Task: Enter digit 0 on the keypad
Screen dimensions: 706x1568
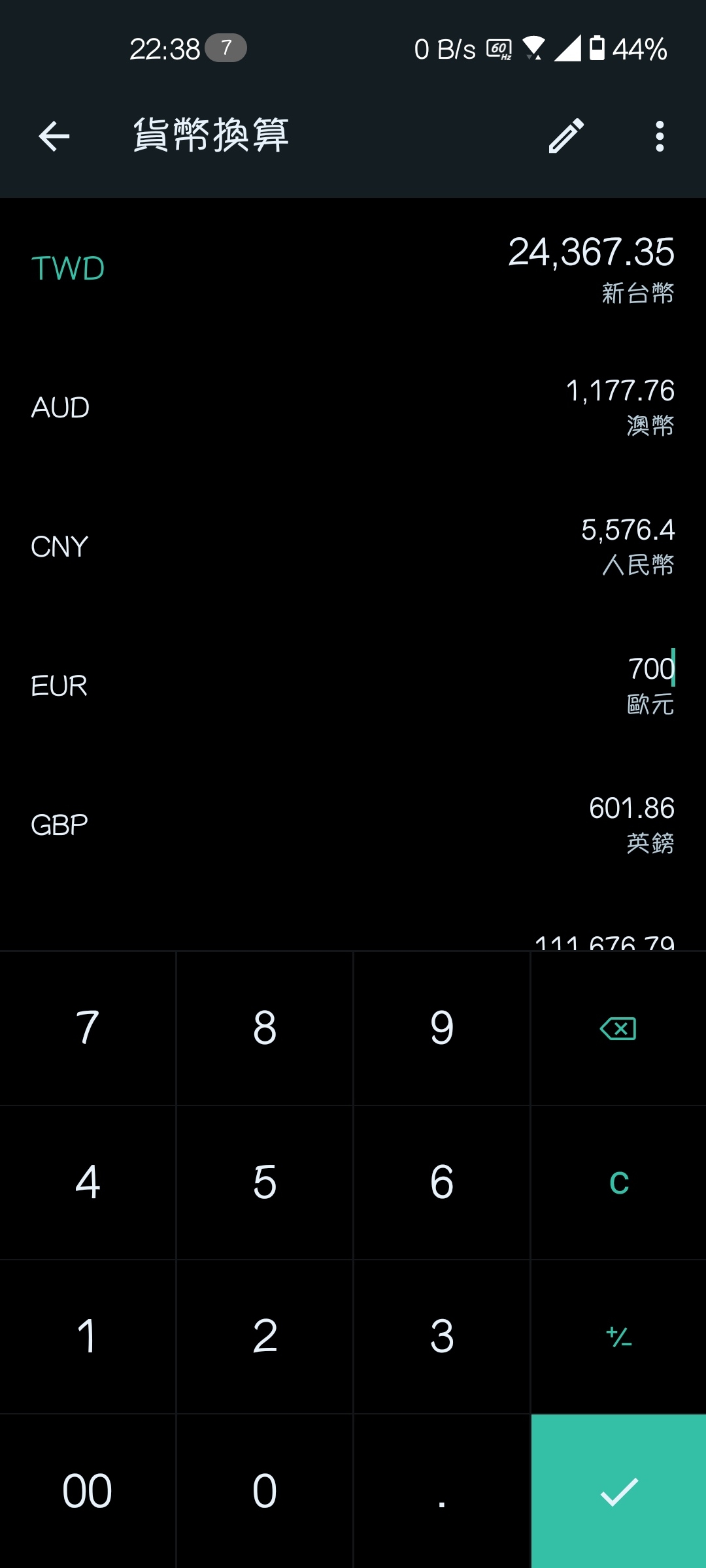Action: [x=265, y=1492]
